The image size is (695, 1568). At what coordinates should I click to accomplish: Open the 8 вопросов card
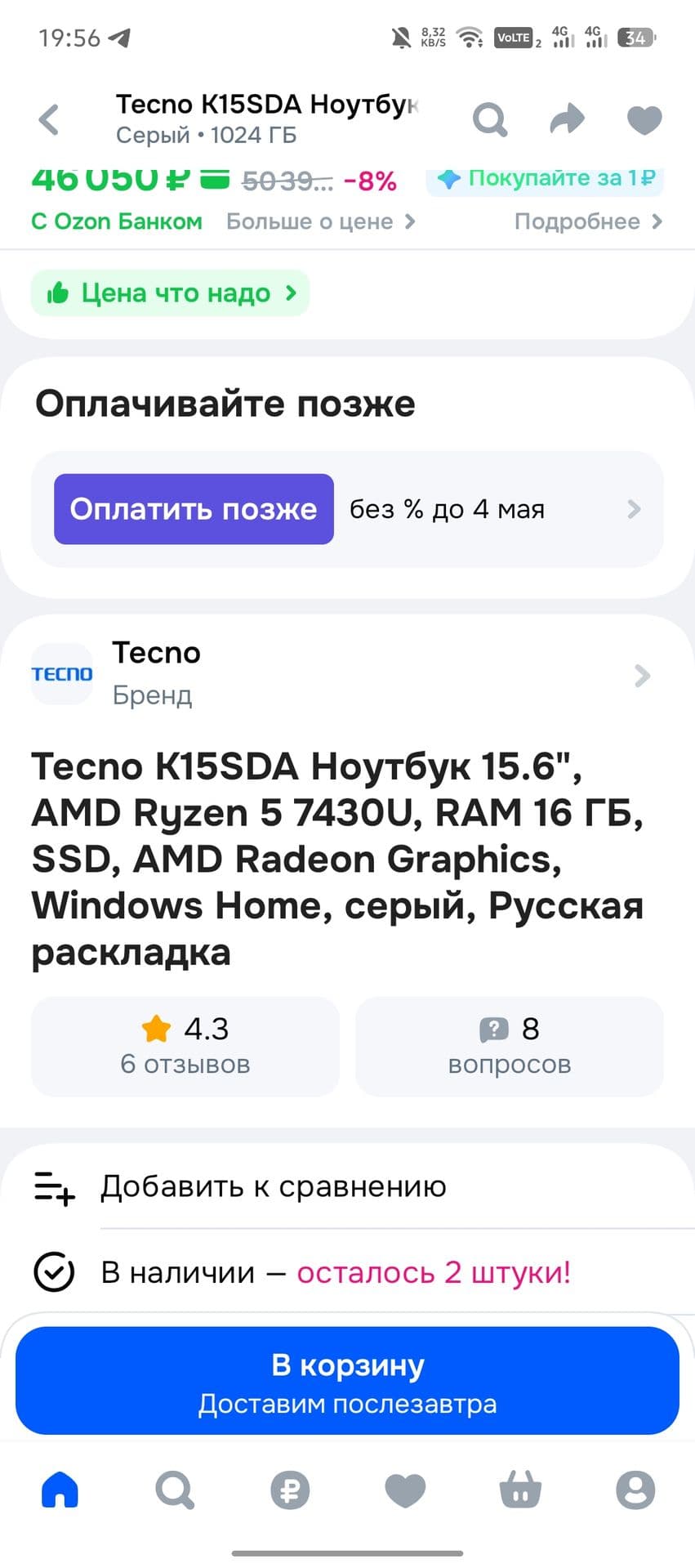point(509,1046)
